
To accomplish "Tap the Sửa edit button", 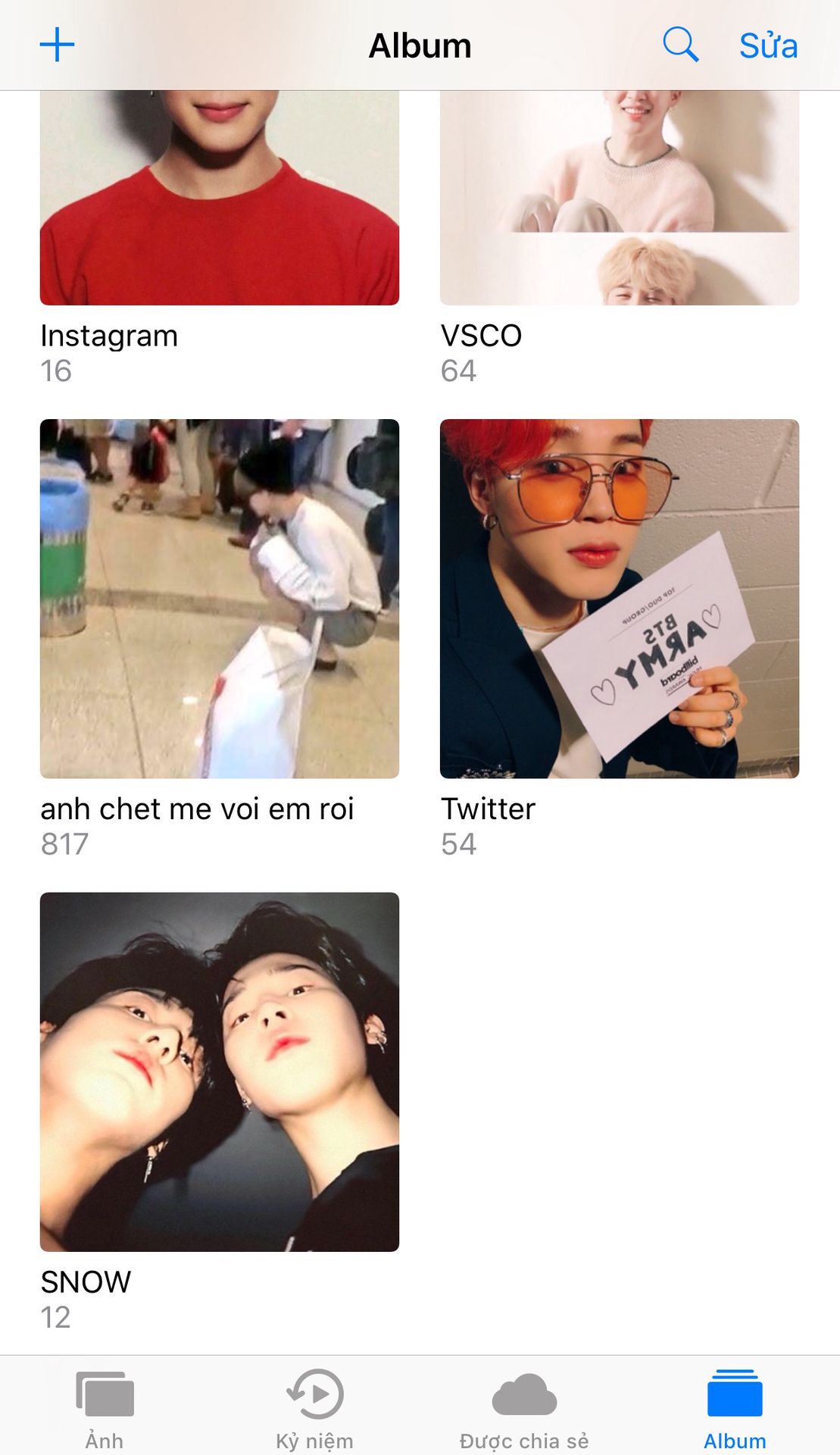I will [x=768, y=46].
